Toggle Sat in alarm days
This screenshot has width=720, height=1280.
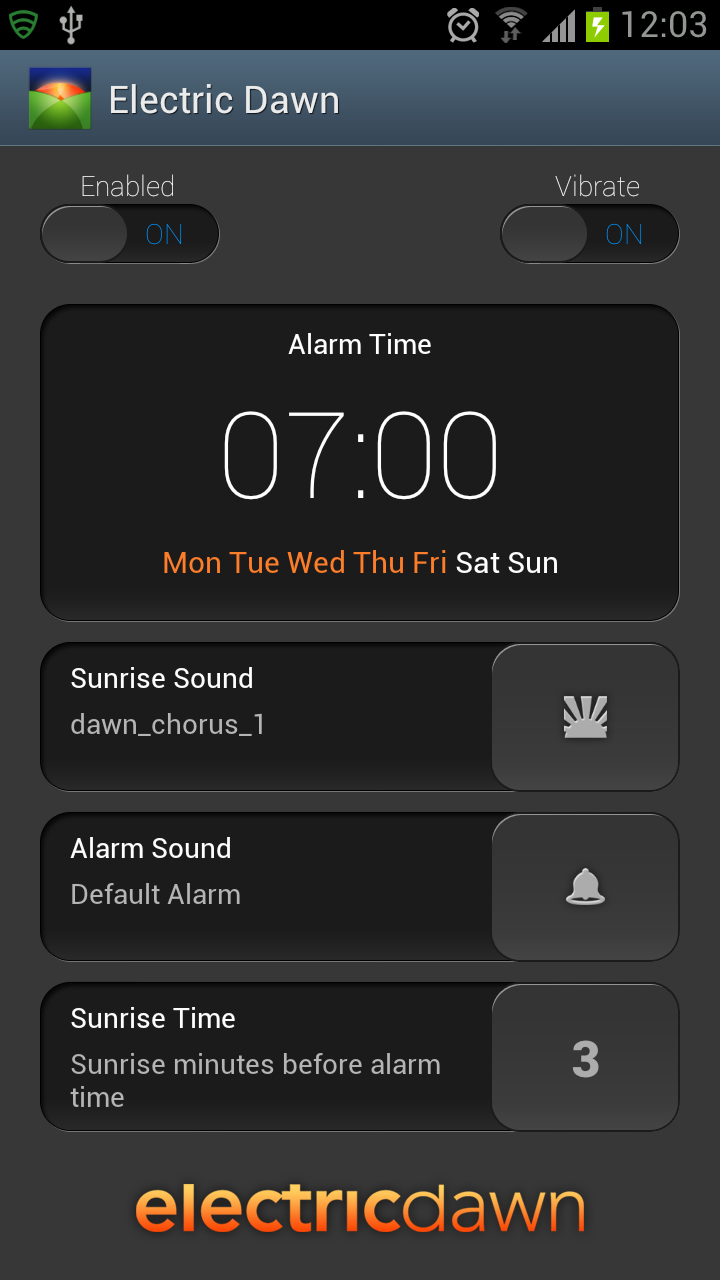tap(477, 563)
